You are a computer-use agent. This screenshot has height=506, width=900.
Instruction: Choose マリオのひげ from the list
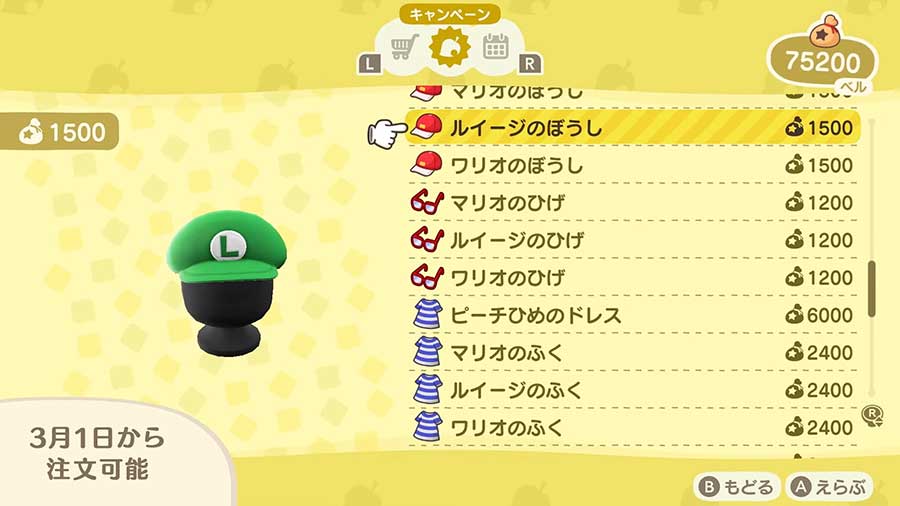[x=630, y=203]
